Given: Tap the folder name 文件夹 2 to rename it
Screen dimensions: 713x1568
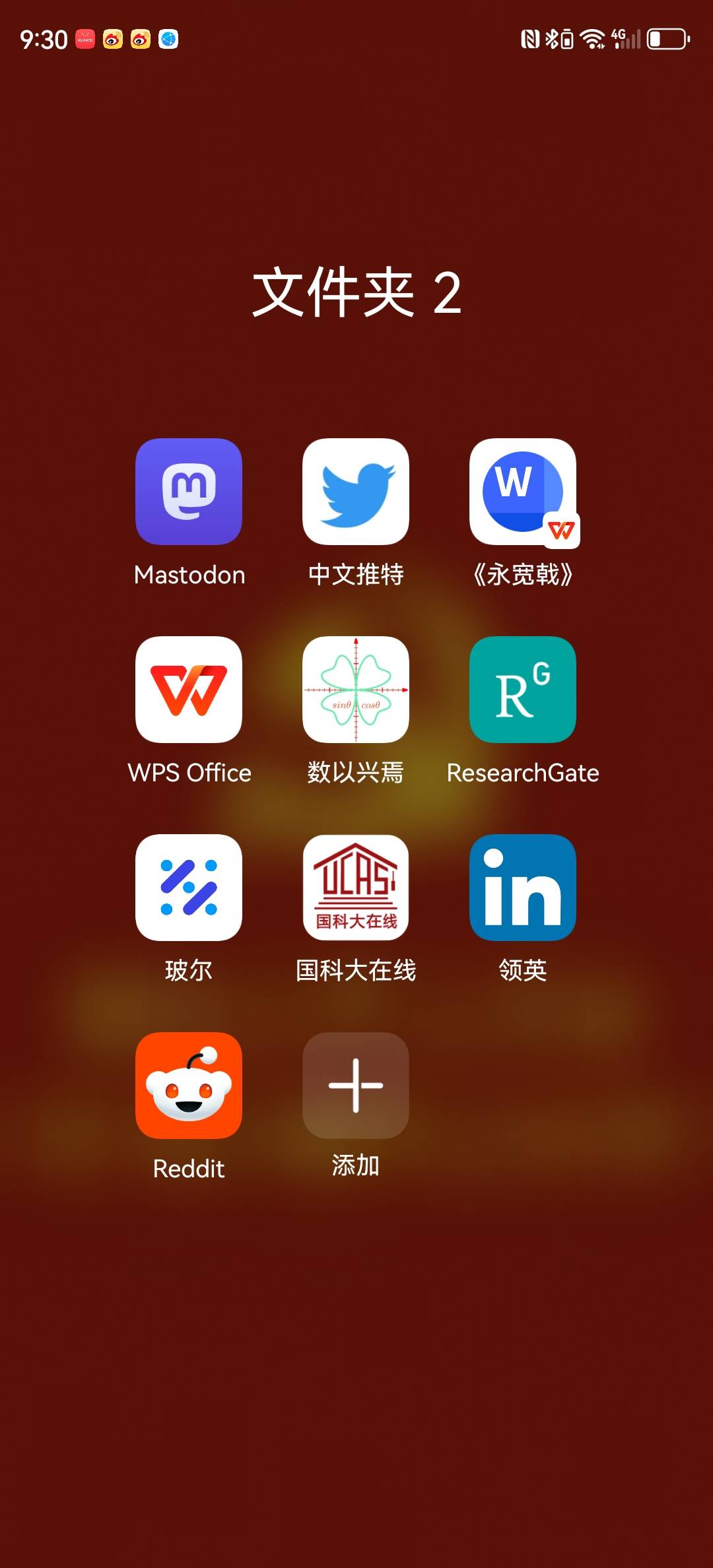Looking at the screenshot, I should point(356,292).
